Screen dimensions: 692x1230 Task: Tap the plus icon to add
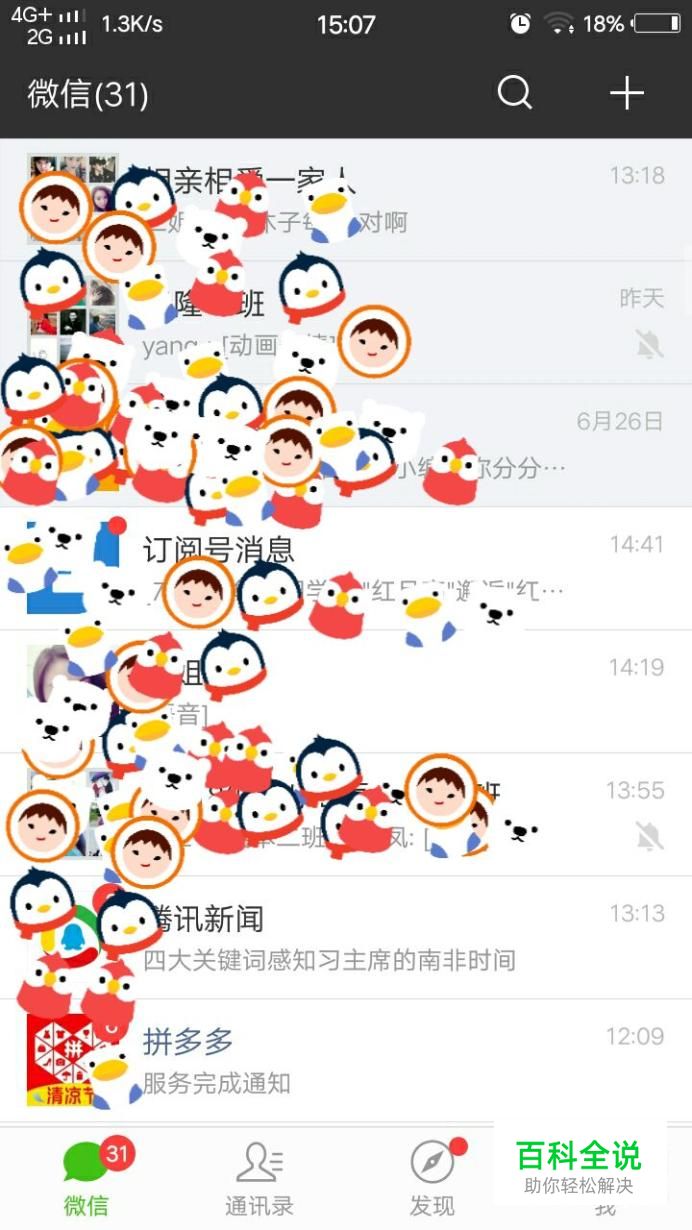pyautogui.click(x=627, y=93)
